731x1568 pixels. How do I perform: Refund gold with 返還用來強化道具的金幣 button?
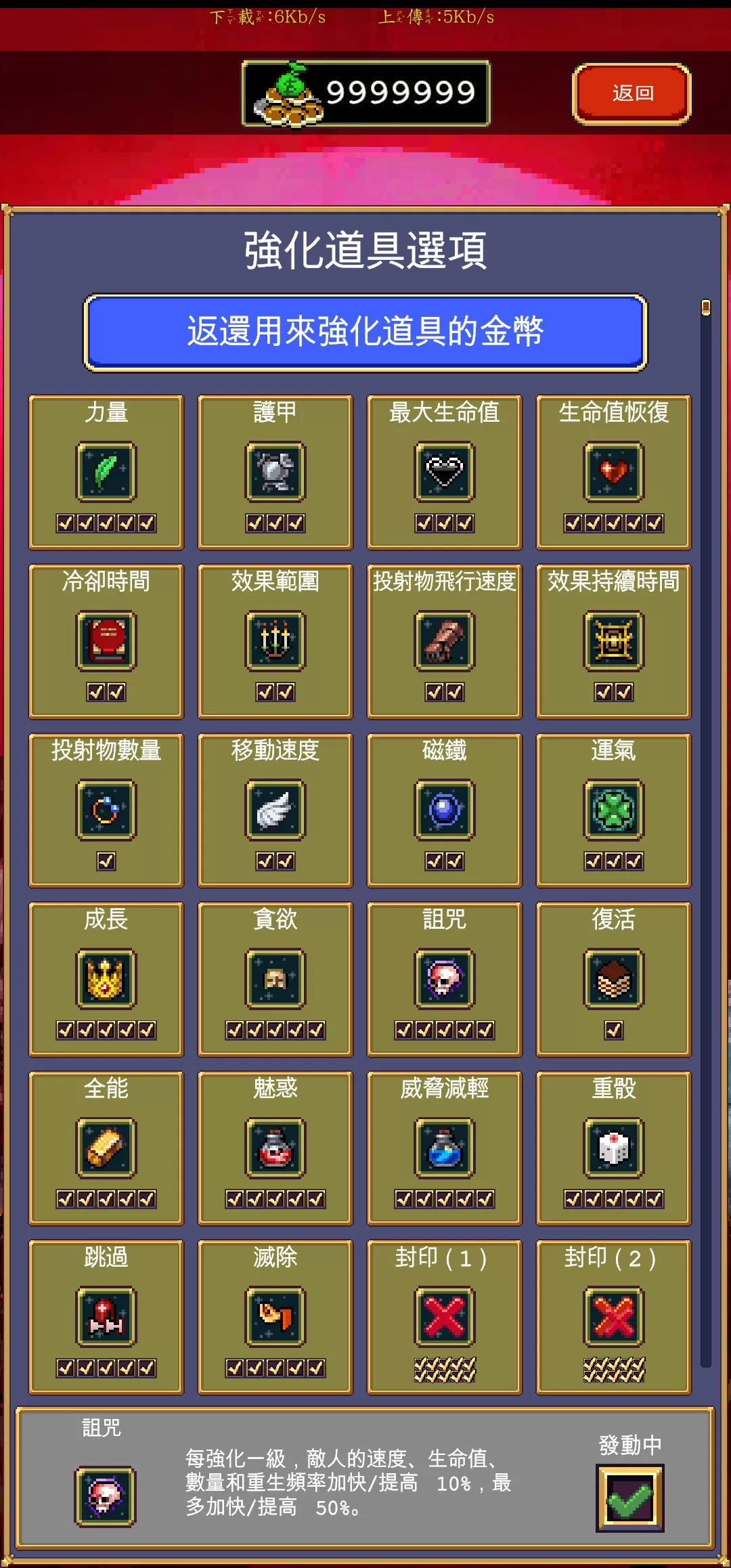pyautogui.click(x=365, y=332)
